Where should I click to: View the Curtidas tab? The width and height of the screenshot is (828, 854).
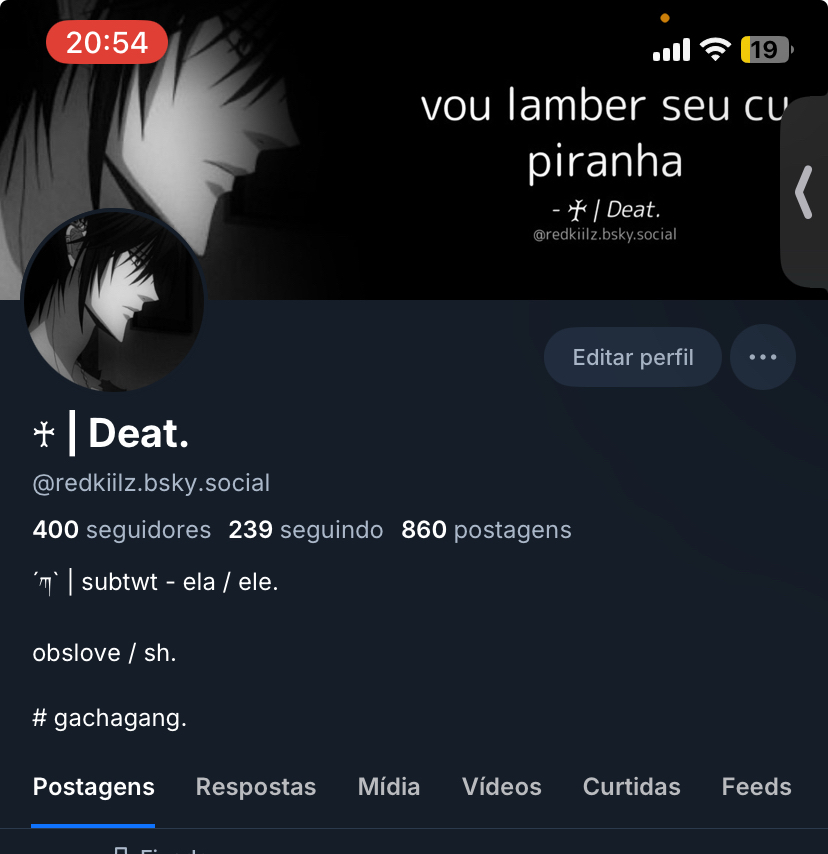[x=631, y=787]
